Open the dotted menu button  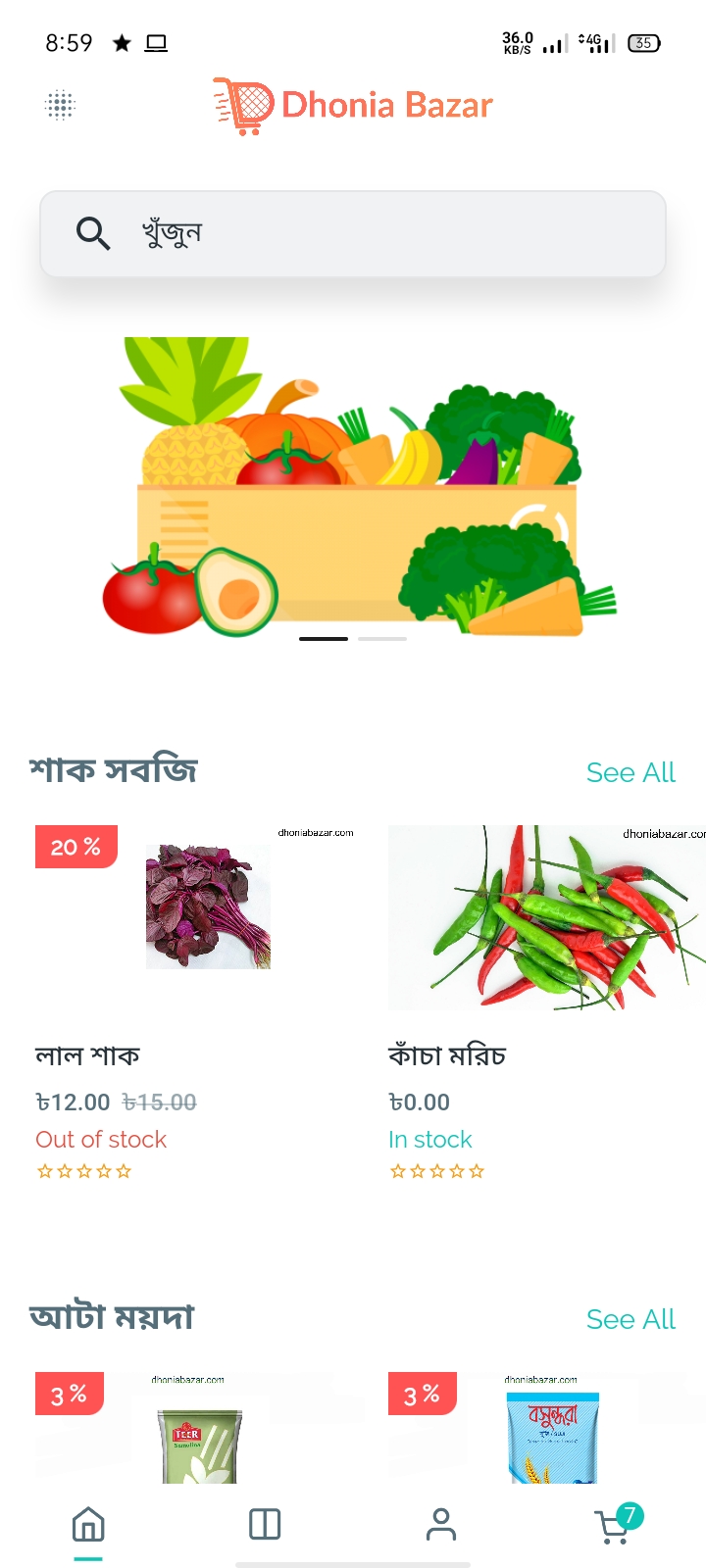61,105
